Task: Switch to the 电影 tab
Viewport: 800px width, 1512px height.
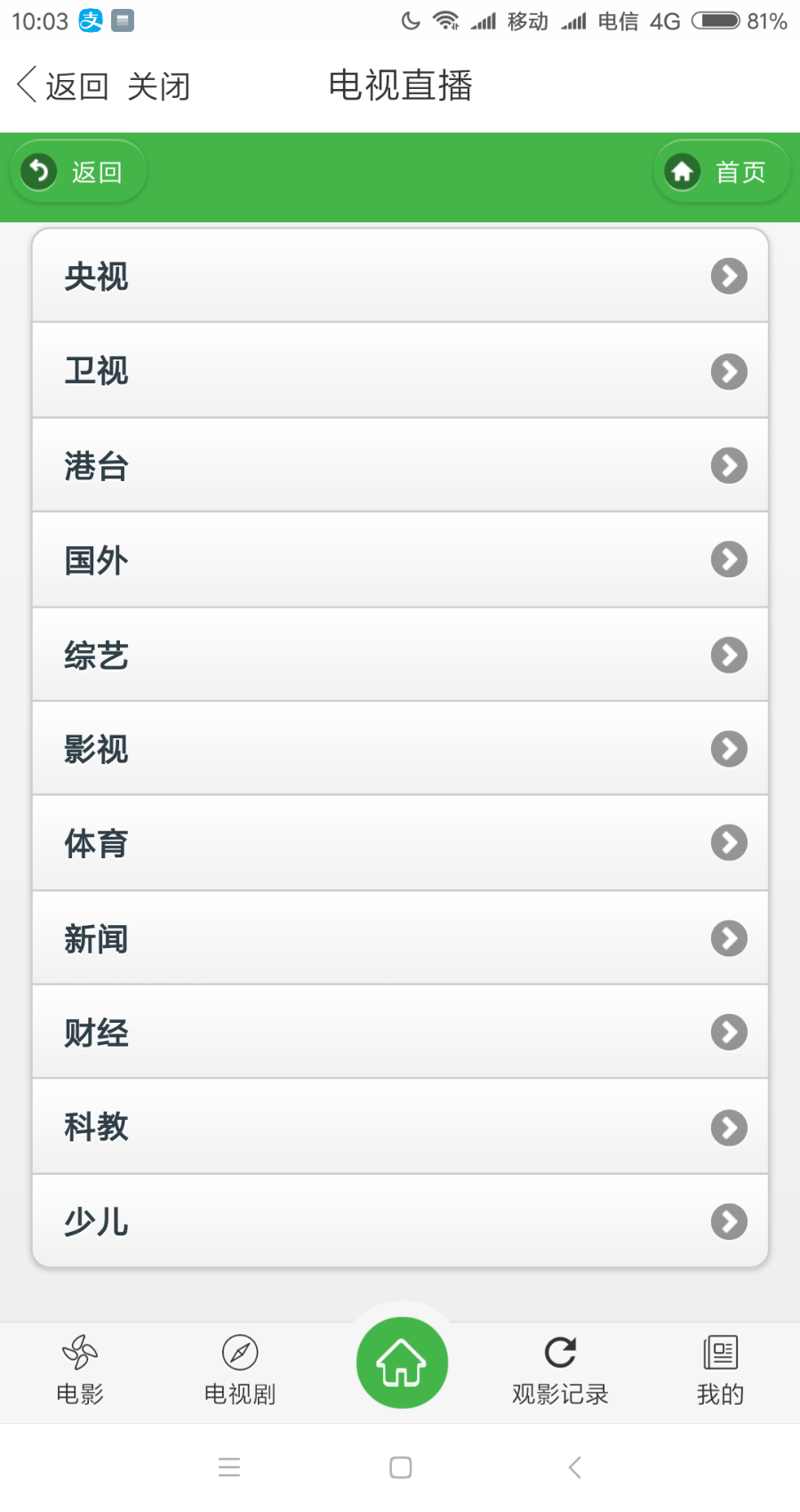Action: (x=80, y=1370)
